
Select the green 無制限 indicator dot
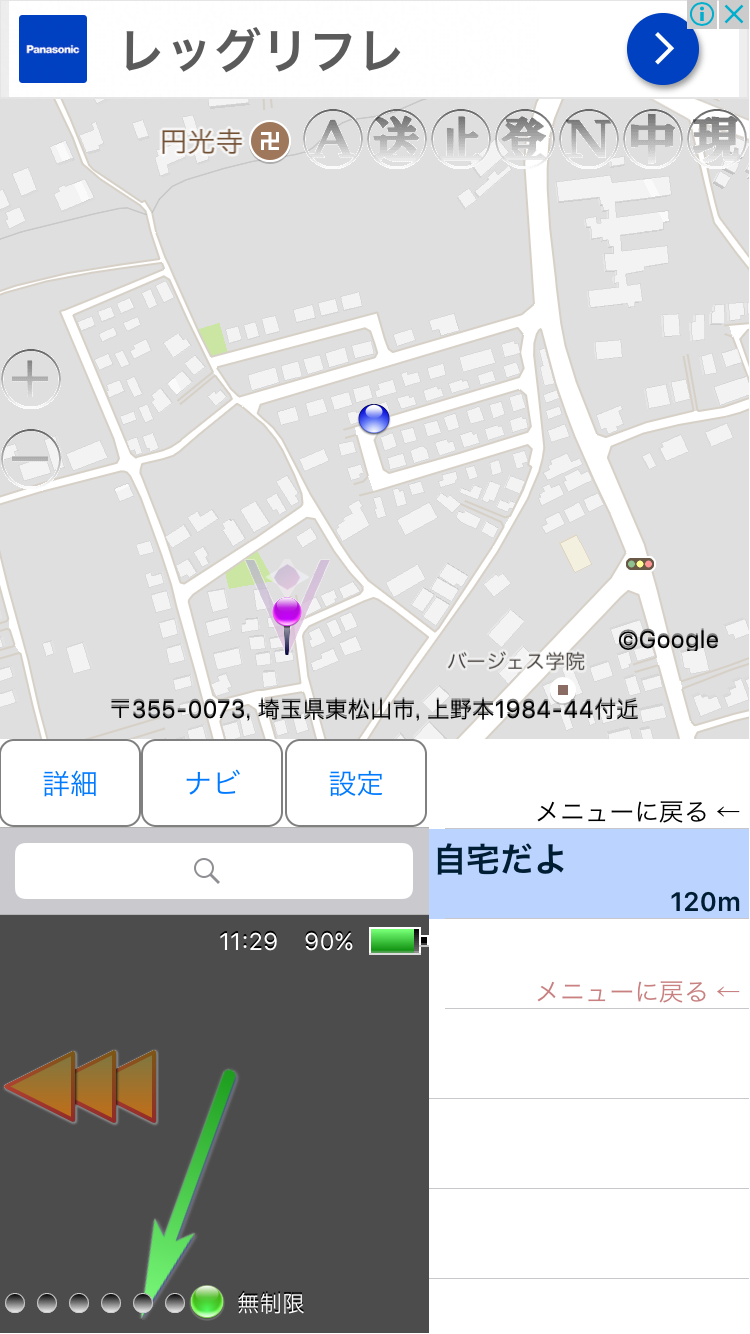click(206, 1302)
